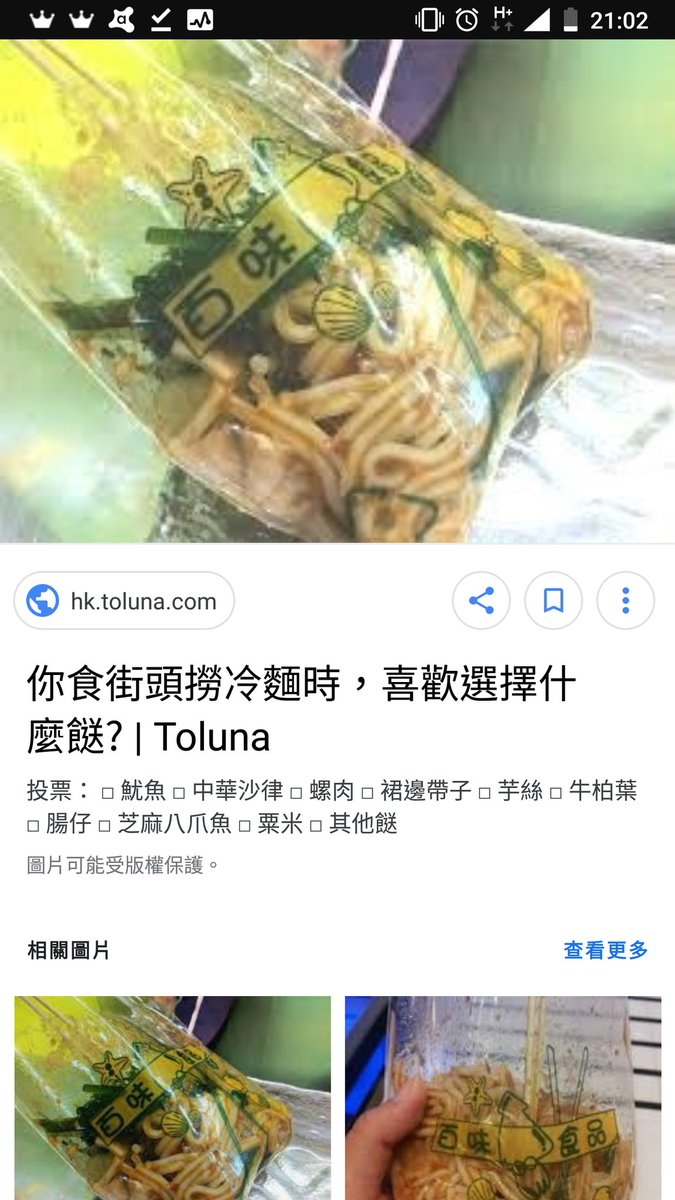Tap 查看更多 to see more related images

pos(606,950)
